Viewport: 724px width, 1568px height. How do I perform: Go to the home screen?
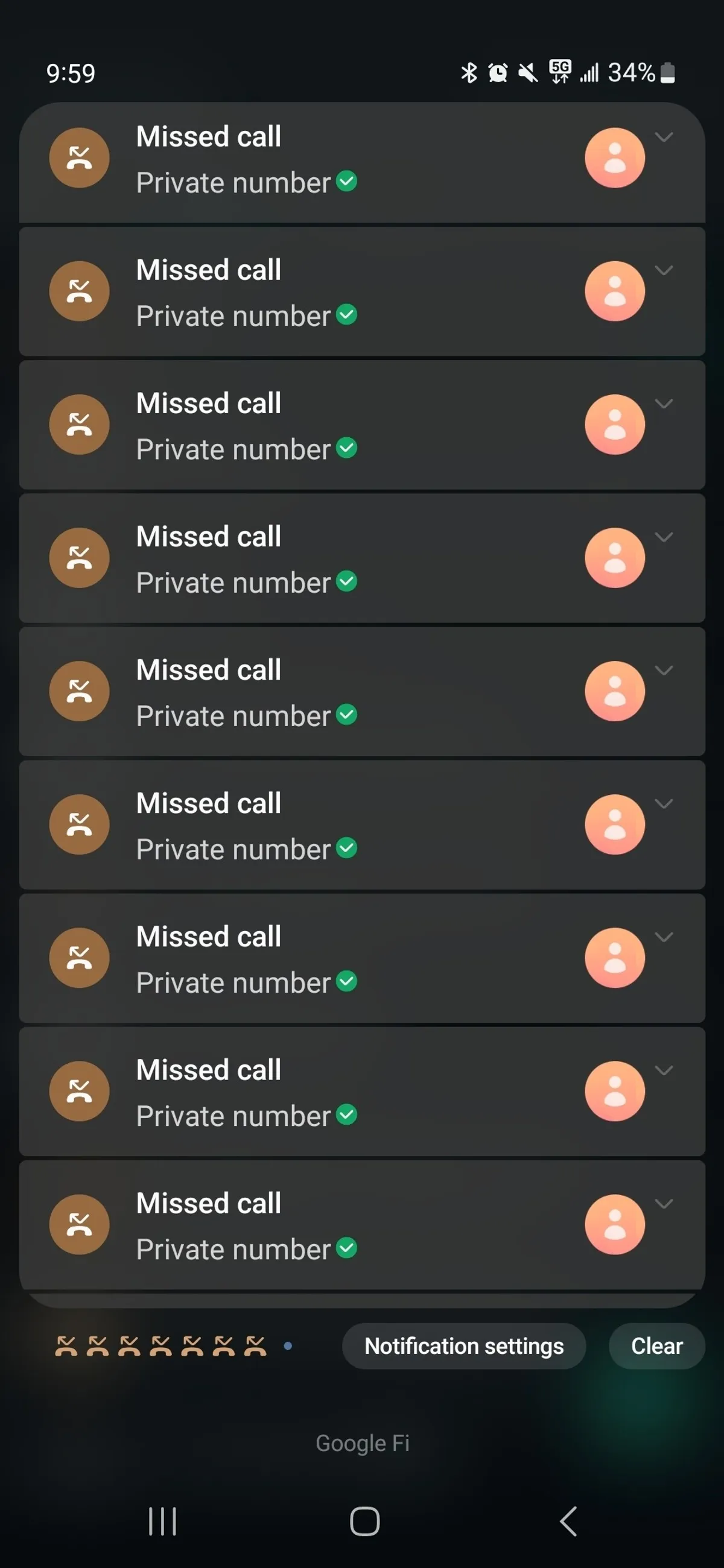364,1521
